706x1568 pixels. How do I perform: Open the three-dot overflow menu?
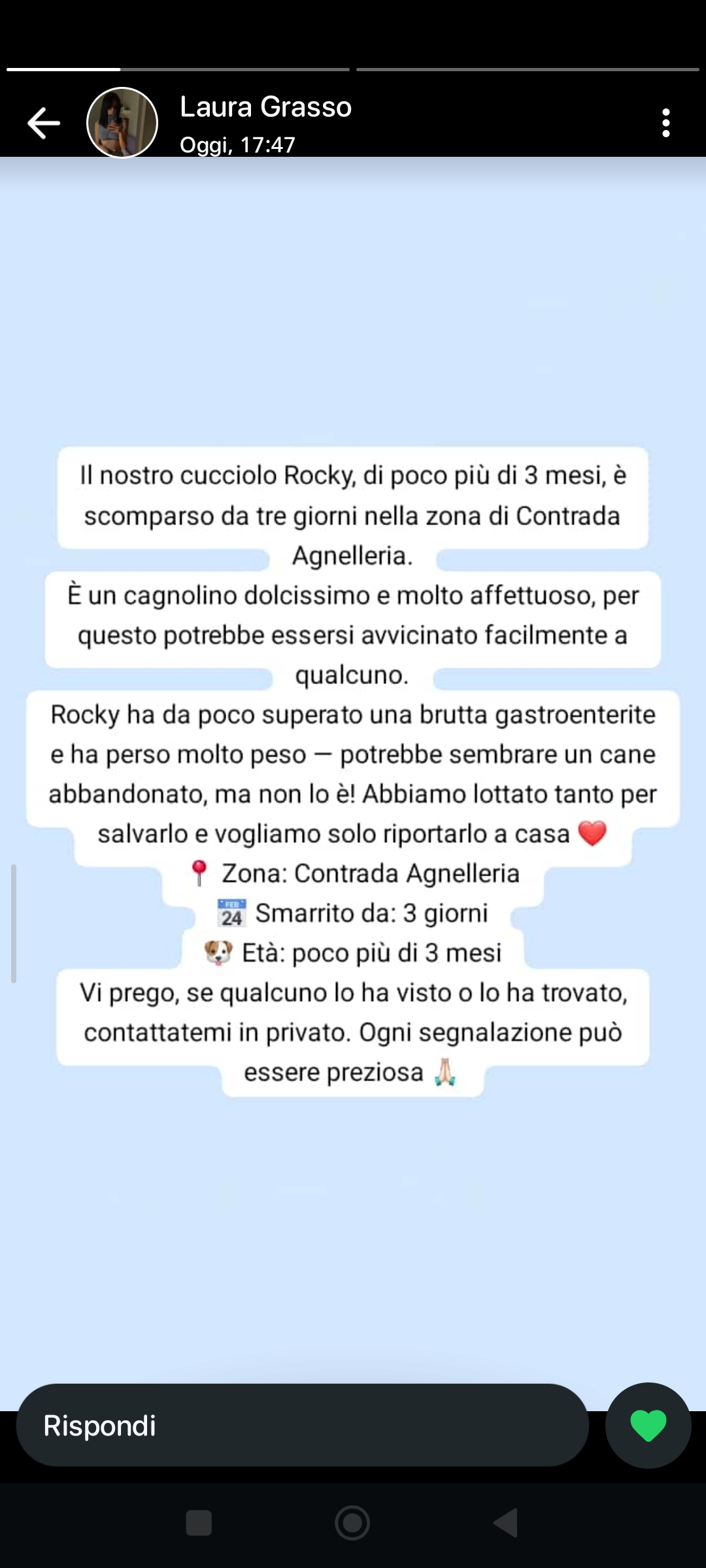[x=665, y=123]
